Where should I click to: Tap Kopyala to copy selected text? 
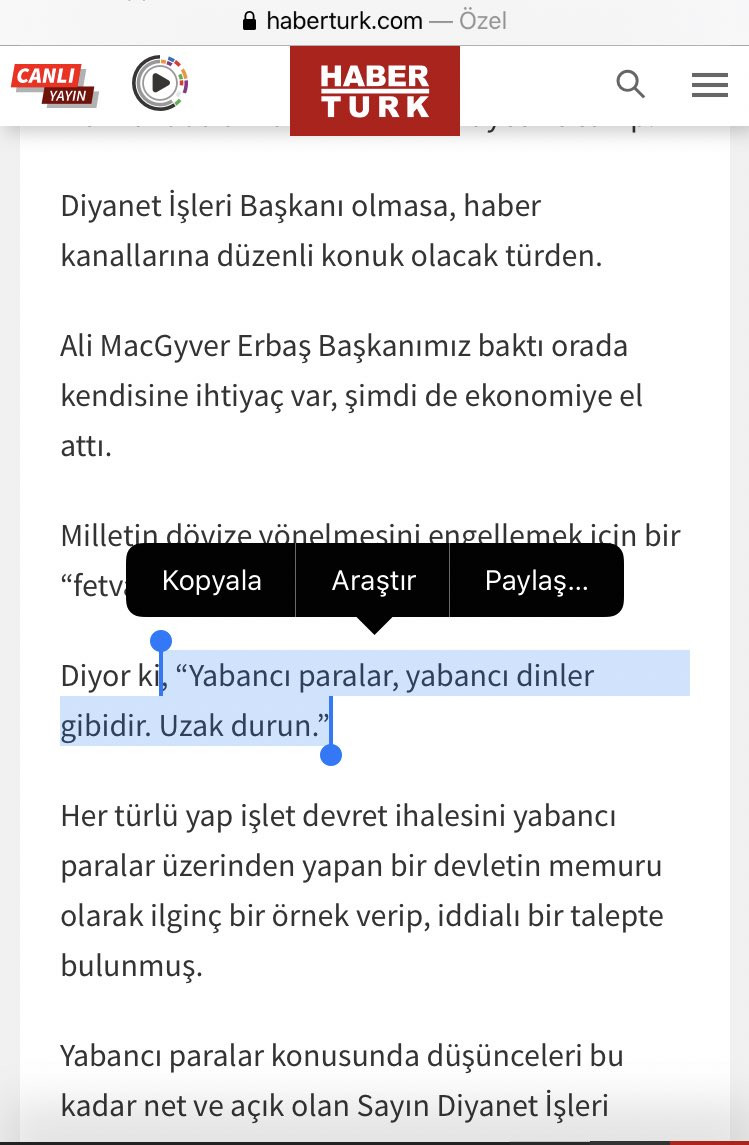click(211, 581)
